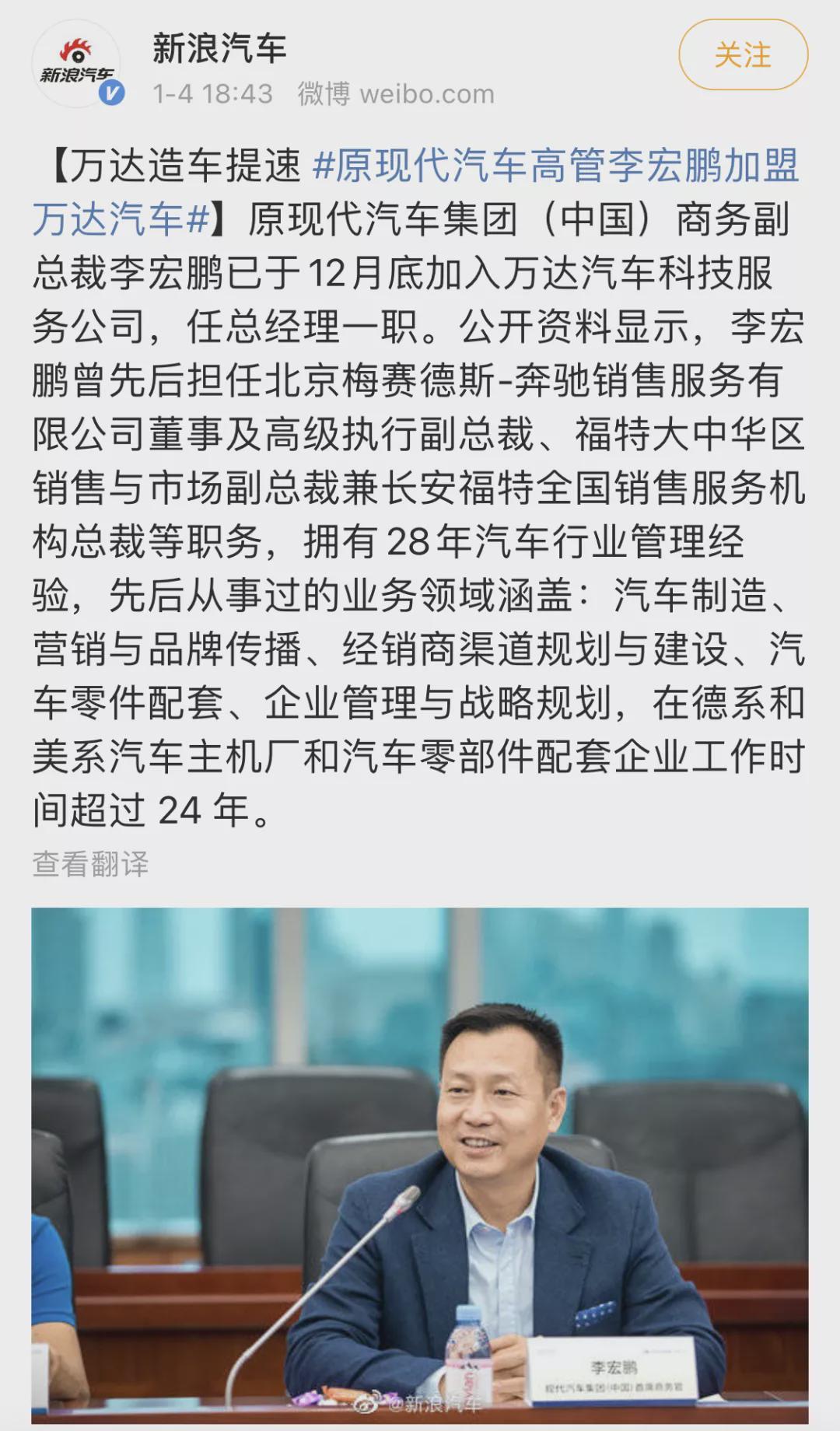The width and height of the screenshot is (840, 1431).
Task: View the attached photo of 李宏鹏
Action: [420, 1165]
